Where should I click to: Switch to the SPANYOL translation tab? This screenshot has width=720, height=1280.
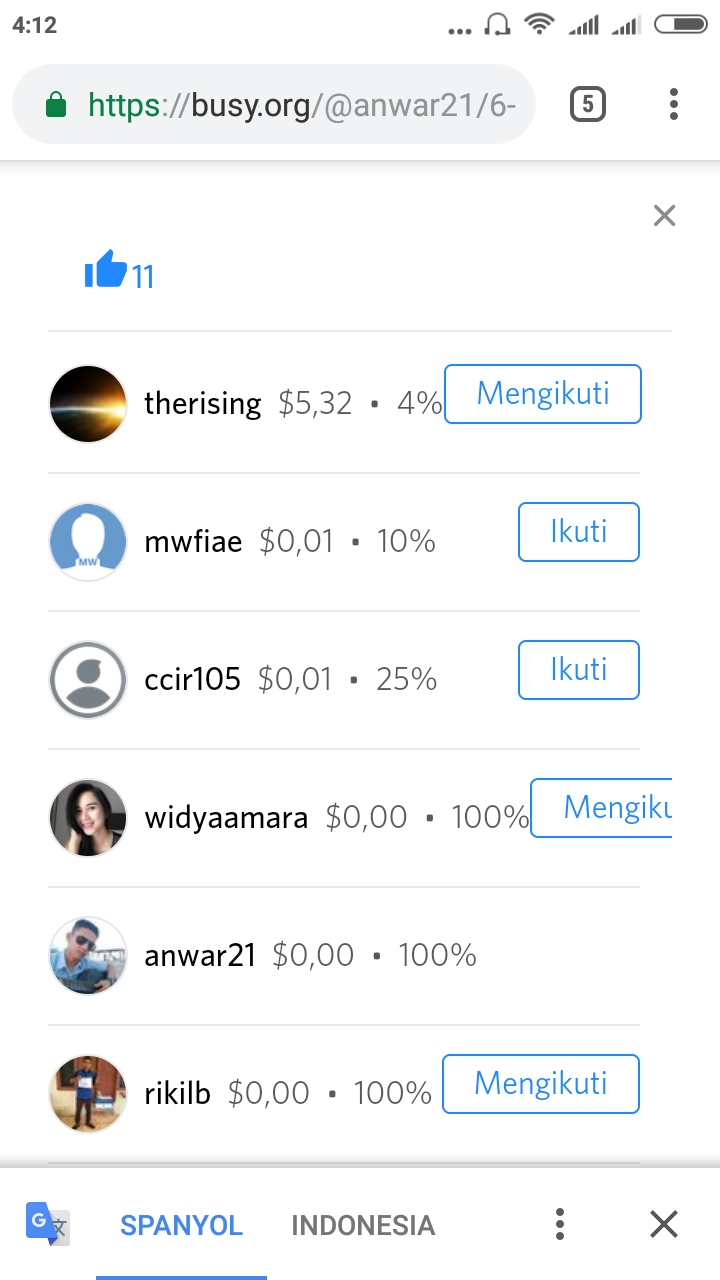tap(181, 1224)
